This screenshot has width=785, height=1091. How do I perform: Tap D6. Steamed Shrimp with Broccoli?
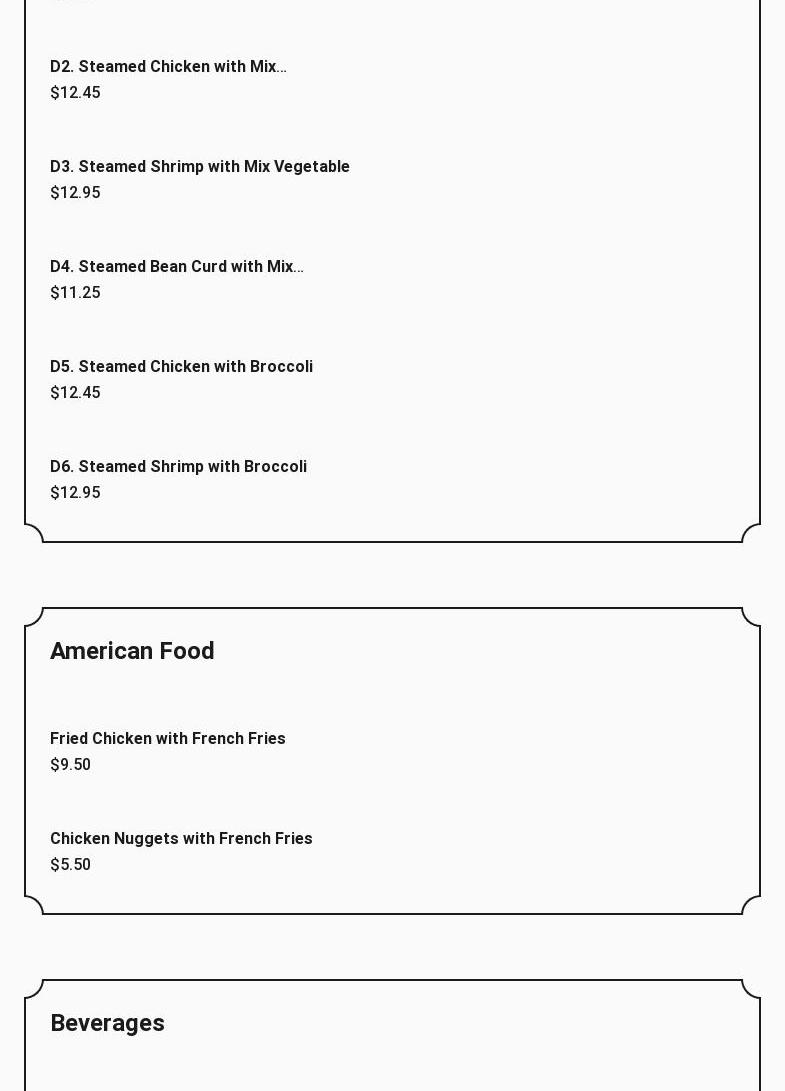[x=178, y=467]
